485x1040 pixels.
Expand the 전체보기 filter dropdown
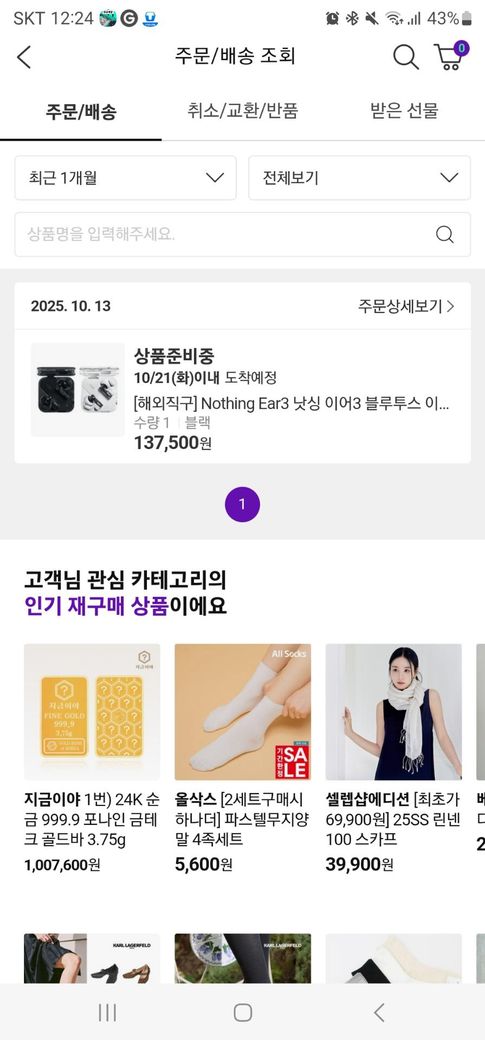pyautogui.click(x=360, y=178)
